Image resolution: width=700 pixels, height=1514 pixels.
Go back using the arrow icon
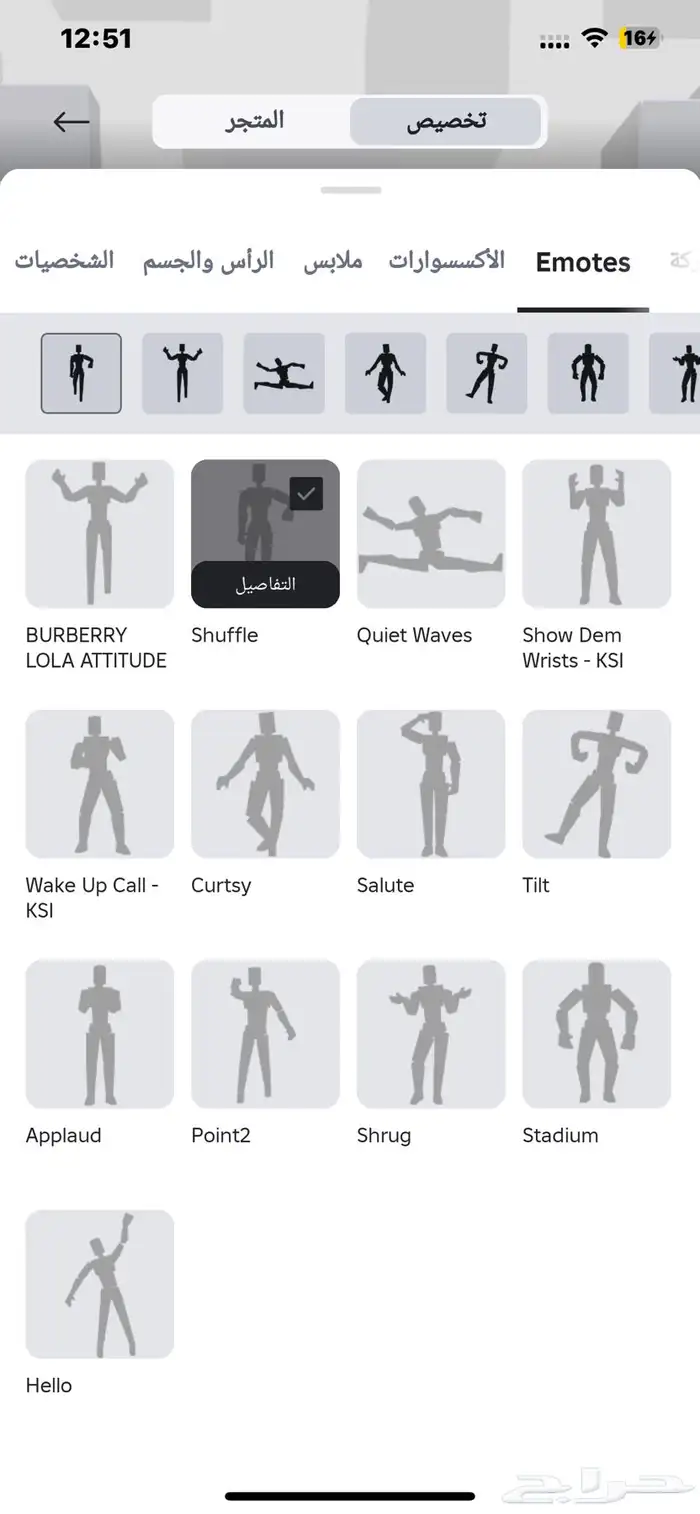(71, 122)
